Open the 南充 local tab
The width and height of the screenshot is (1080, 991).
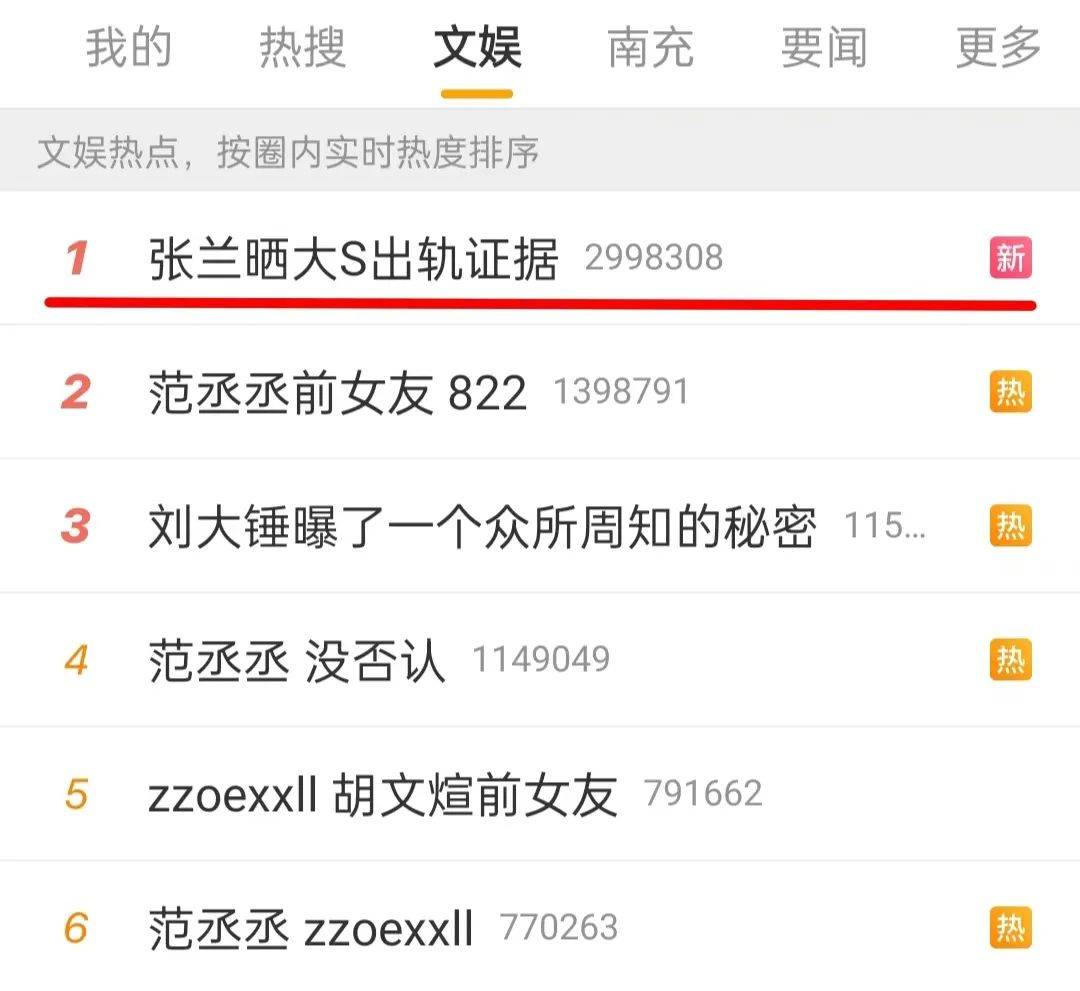pos(650,47)
